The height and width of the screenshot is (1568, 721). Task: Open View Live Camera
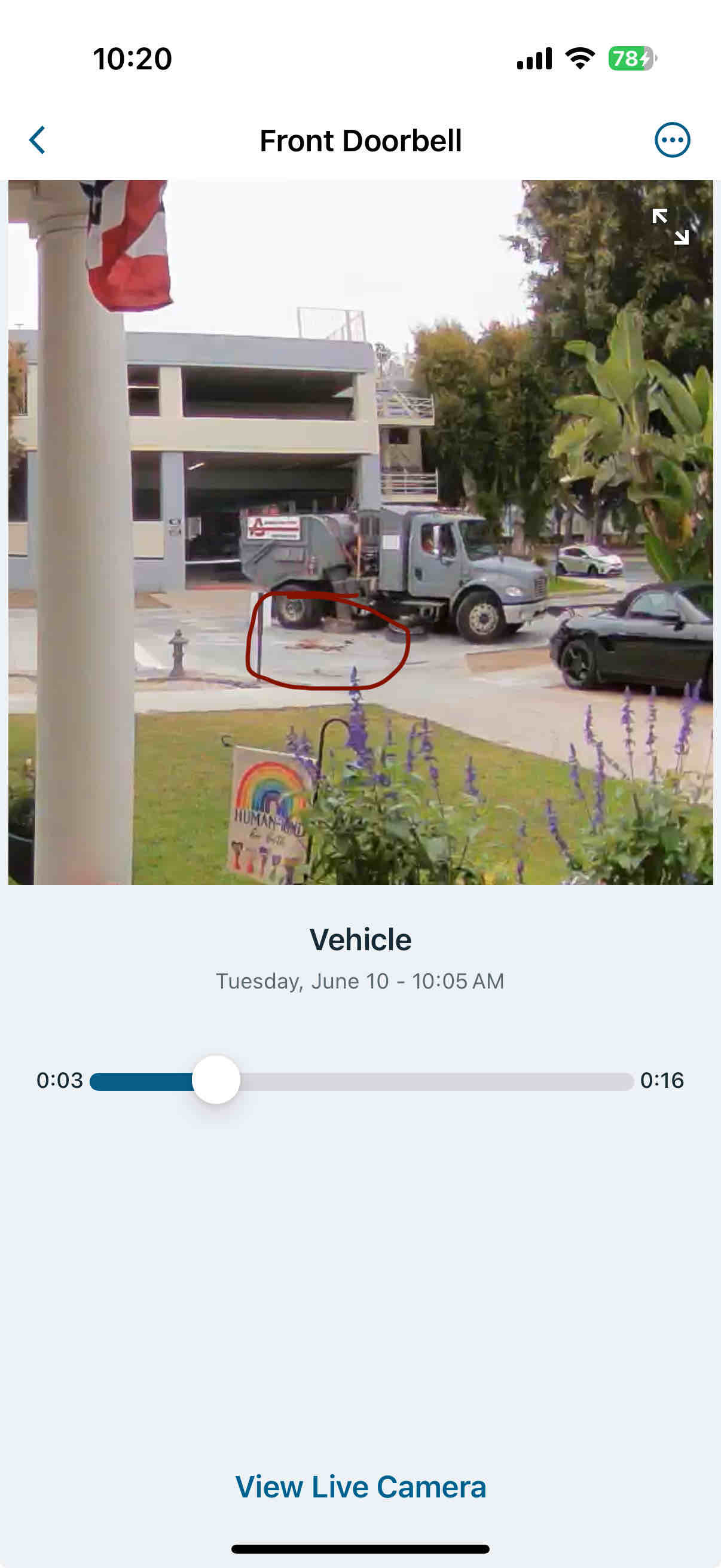[x=361, y=1487]
